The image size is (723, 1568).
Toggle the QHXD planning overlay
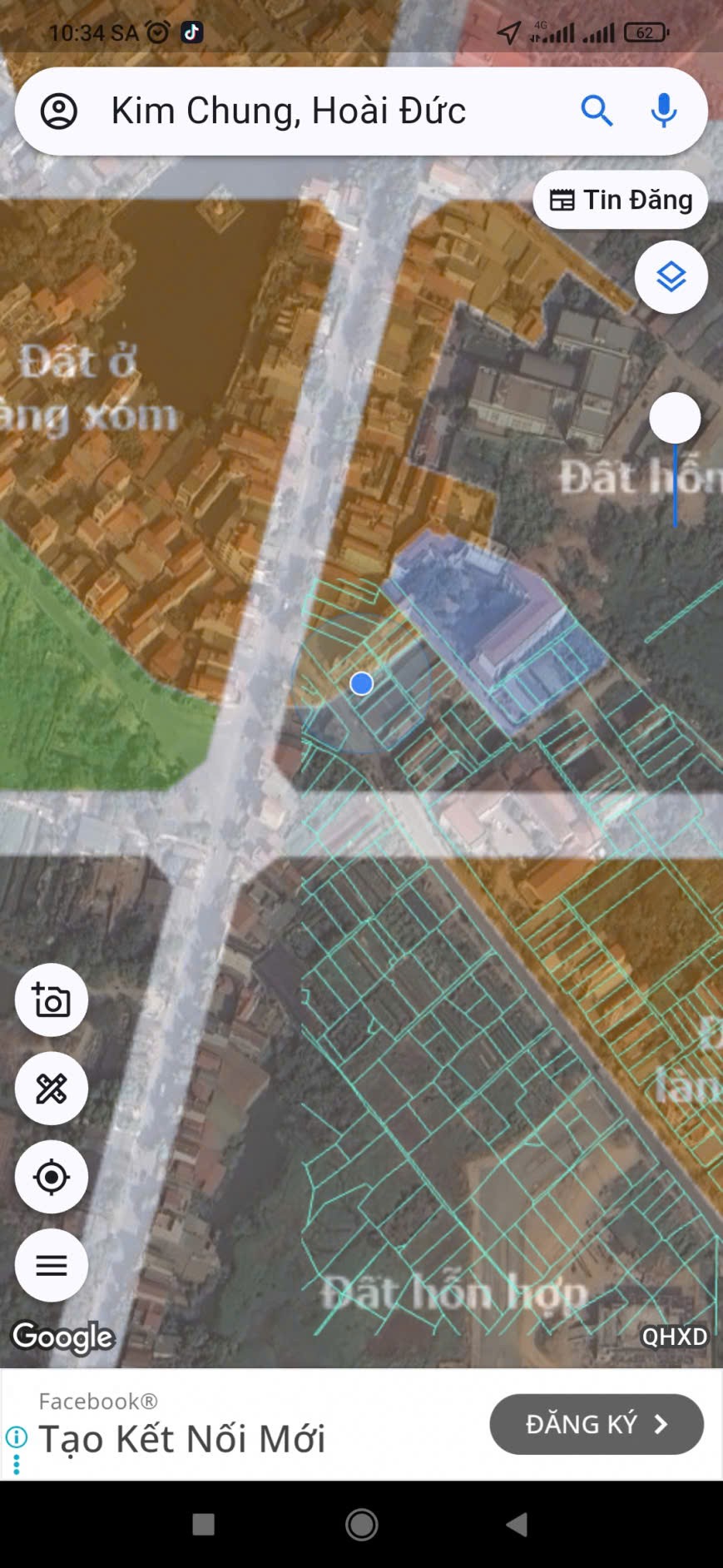[676, 1336]
